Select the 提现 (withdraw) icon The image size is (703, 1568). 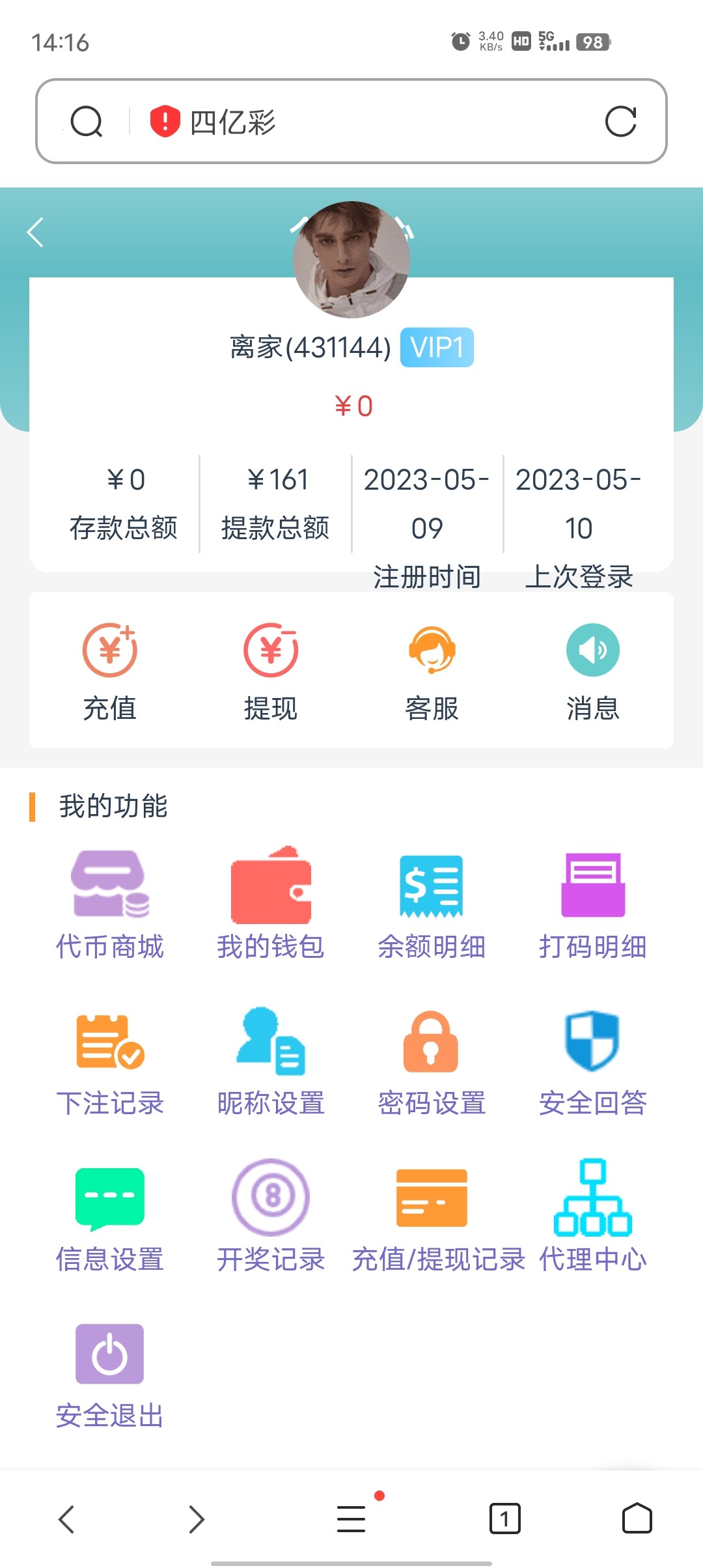click(269, 671)
